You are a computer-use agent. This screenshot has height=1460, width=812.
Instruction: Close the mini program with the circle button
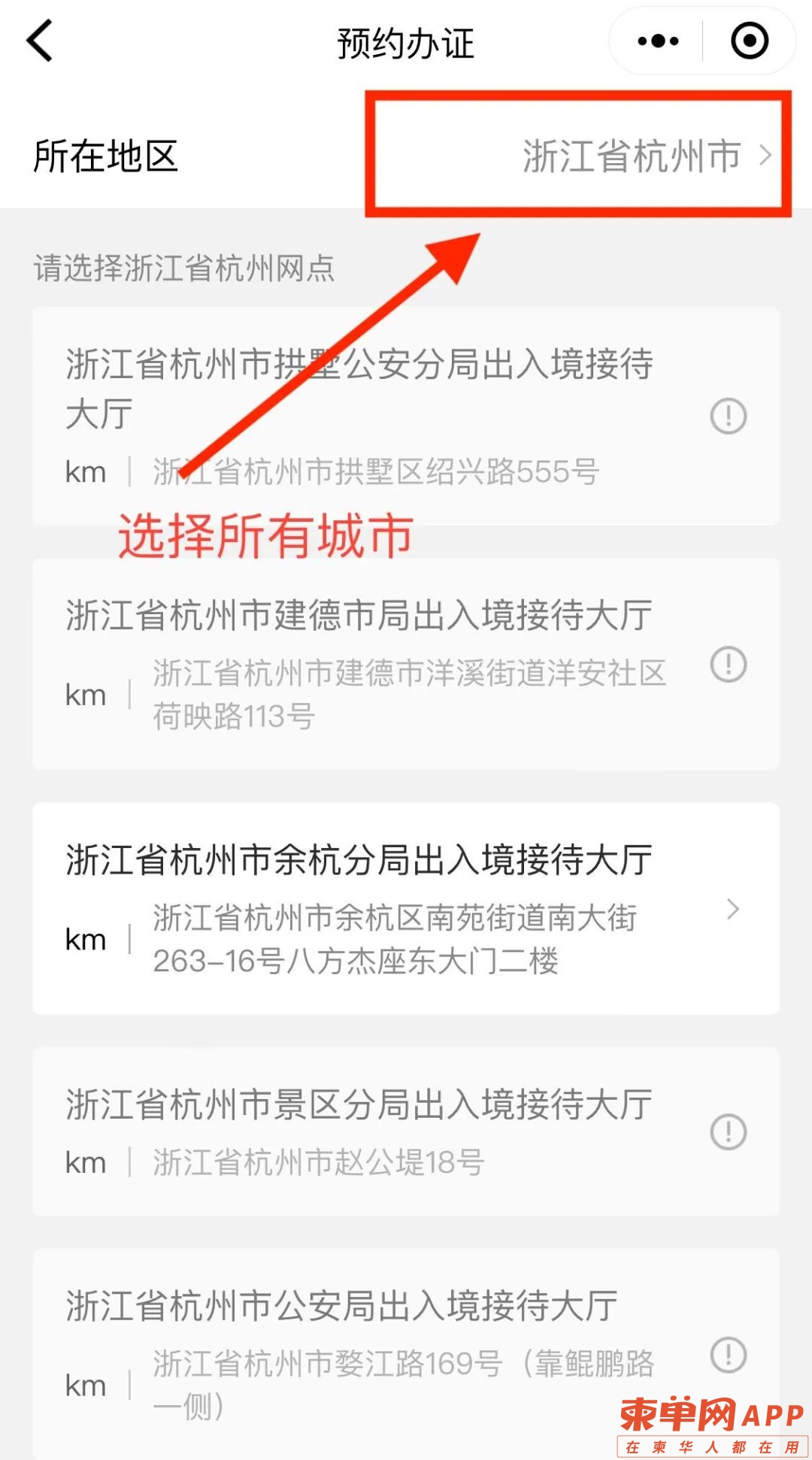click(x=750, y=41)
